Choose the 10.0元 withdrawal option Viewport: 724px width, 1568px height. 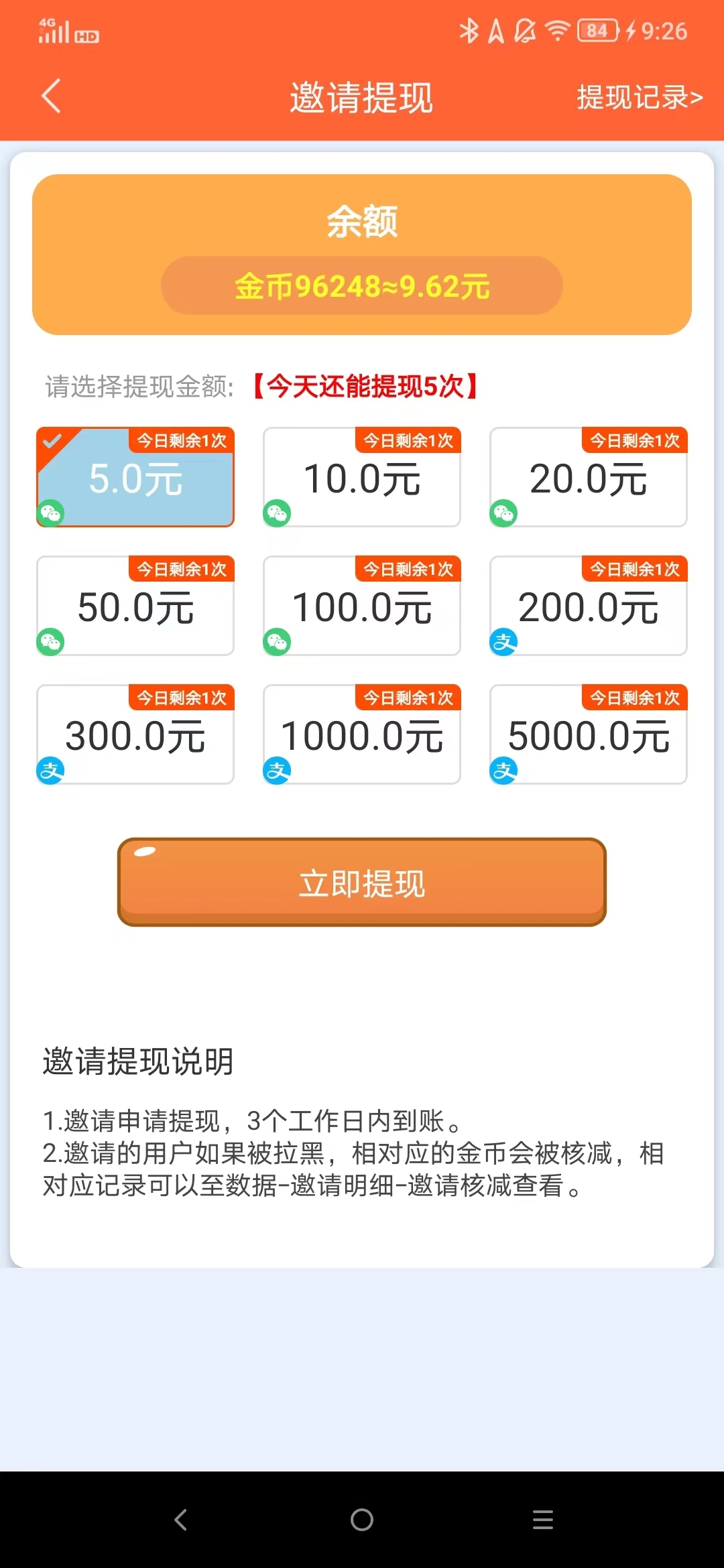(362, 478)
